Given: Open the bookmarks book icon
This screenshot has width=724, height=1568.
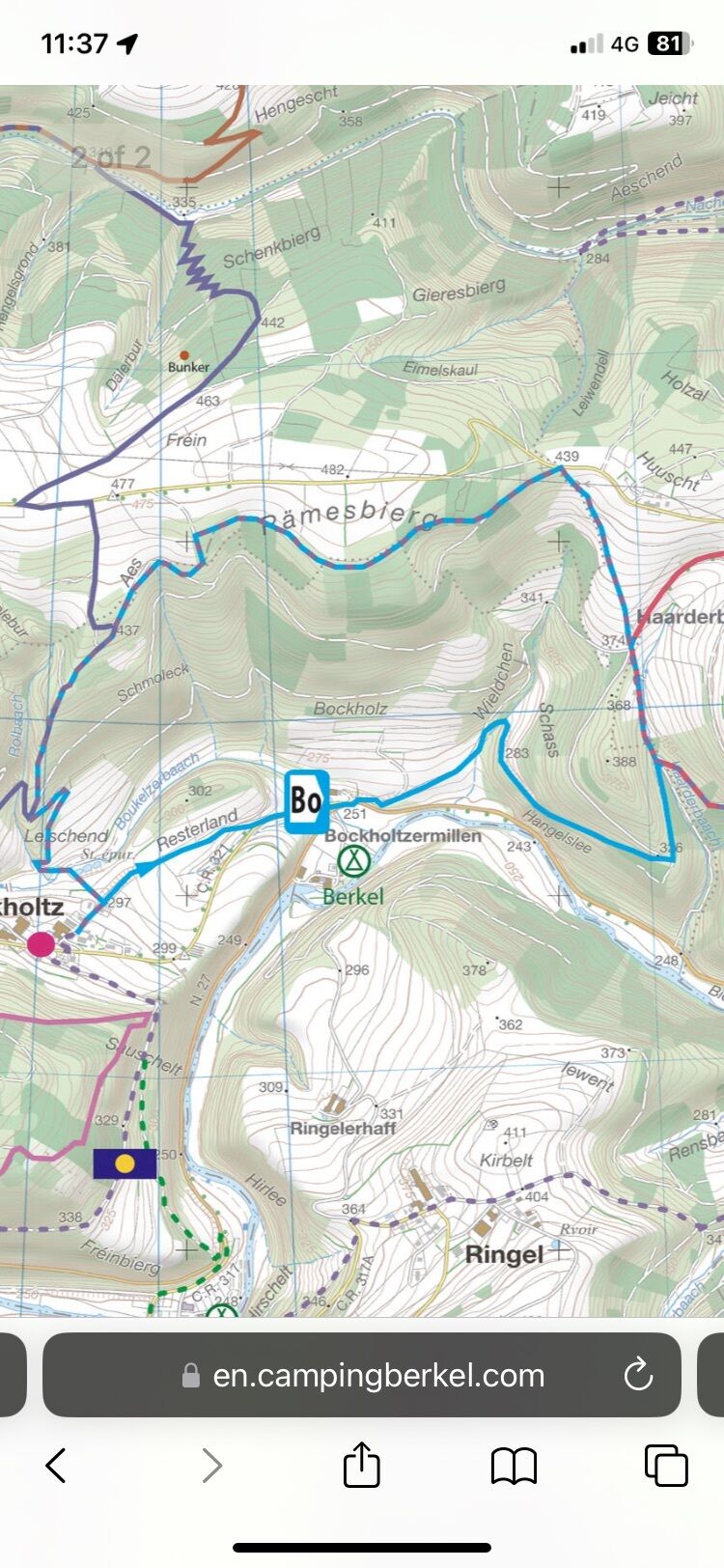Looking at the screenshot, I should tap(514, 1466).
